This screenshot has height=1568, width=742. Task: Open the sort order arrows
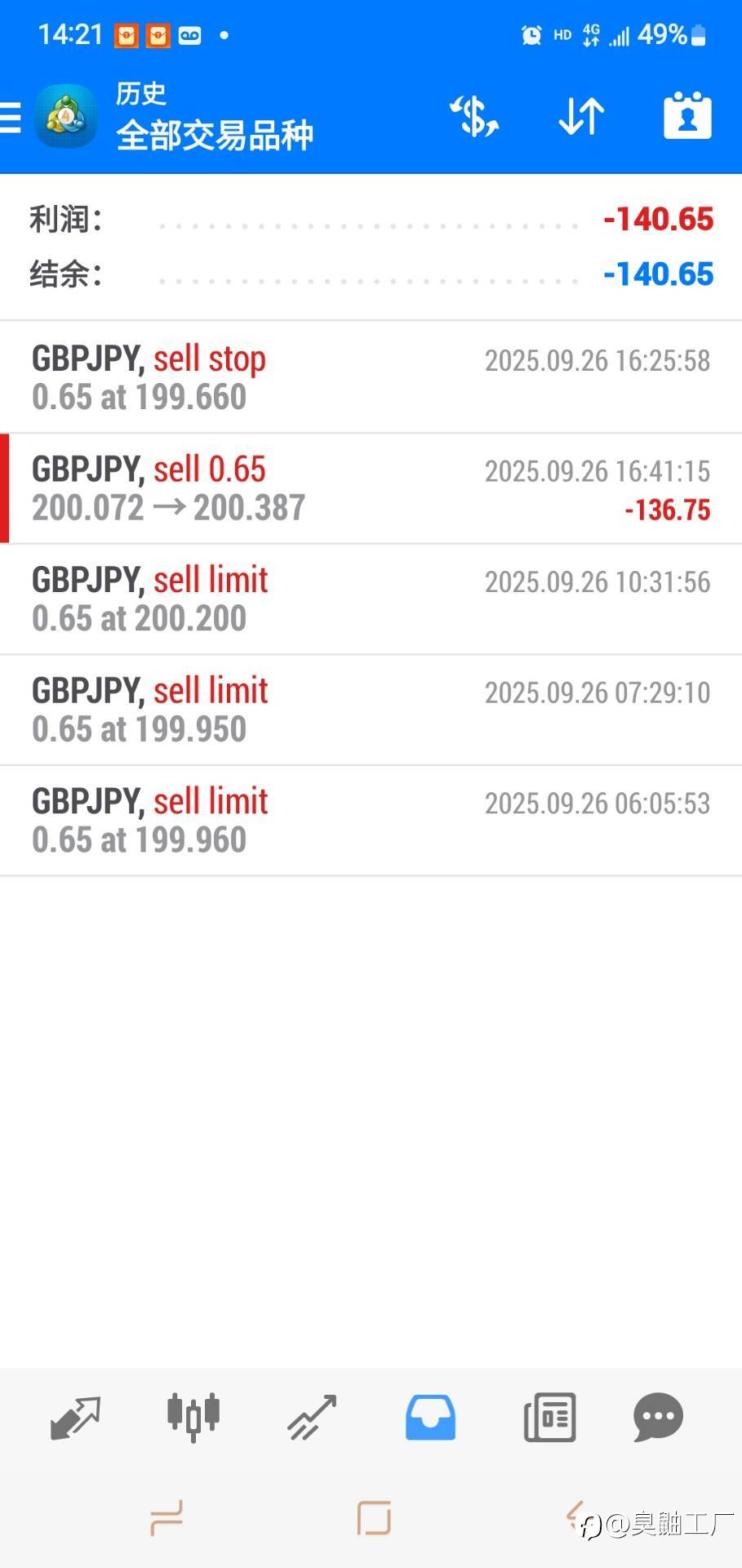(581, 116)
